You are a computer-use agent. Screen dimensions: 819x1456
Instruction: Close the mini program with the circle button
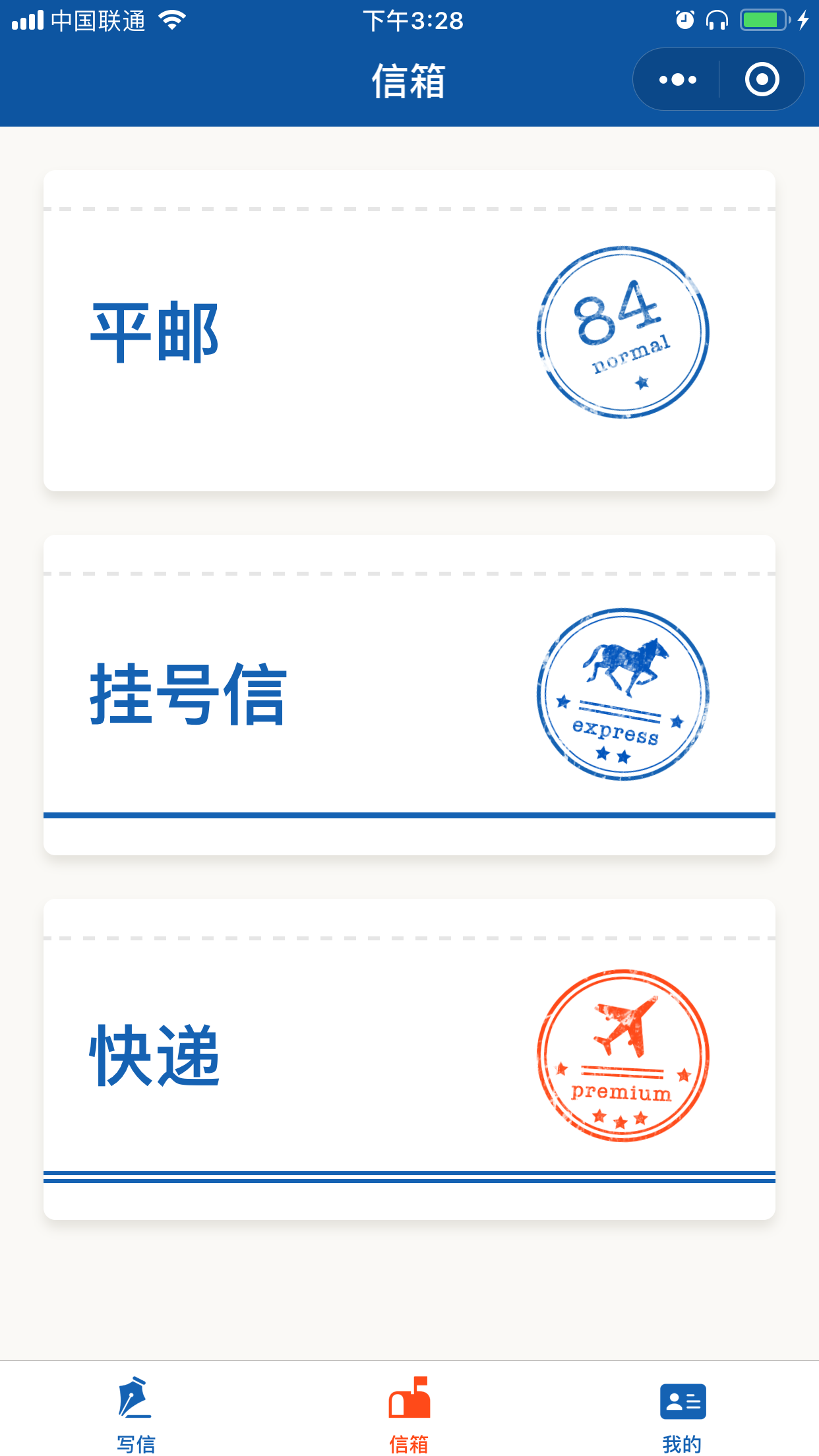[762, 80]
